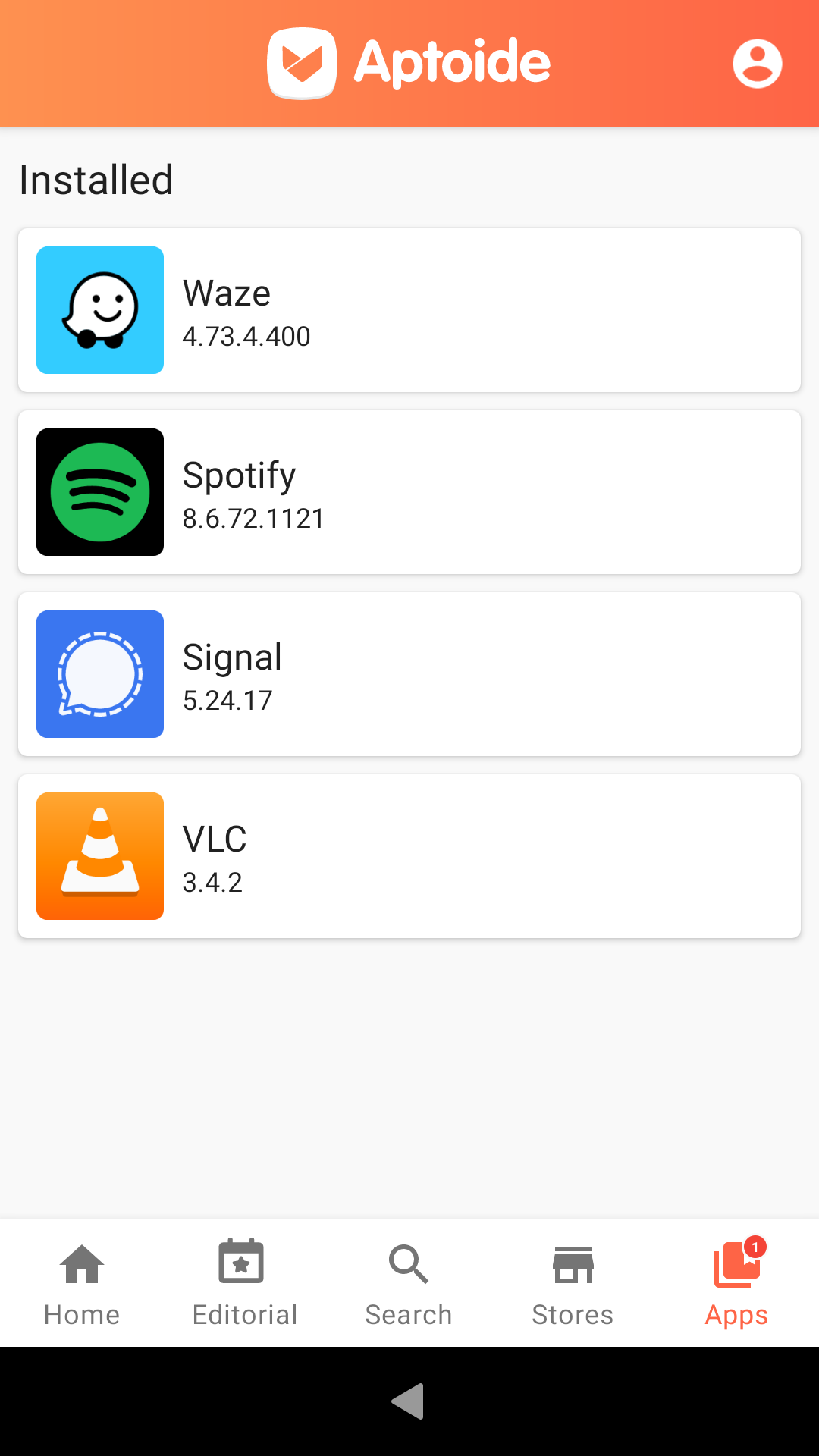Select Signal from installed apps
This screenshot has width=819, height=1456.
[409, 674]
